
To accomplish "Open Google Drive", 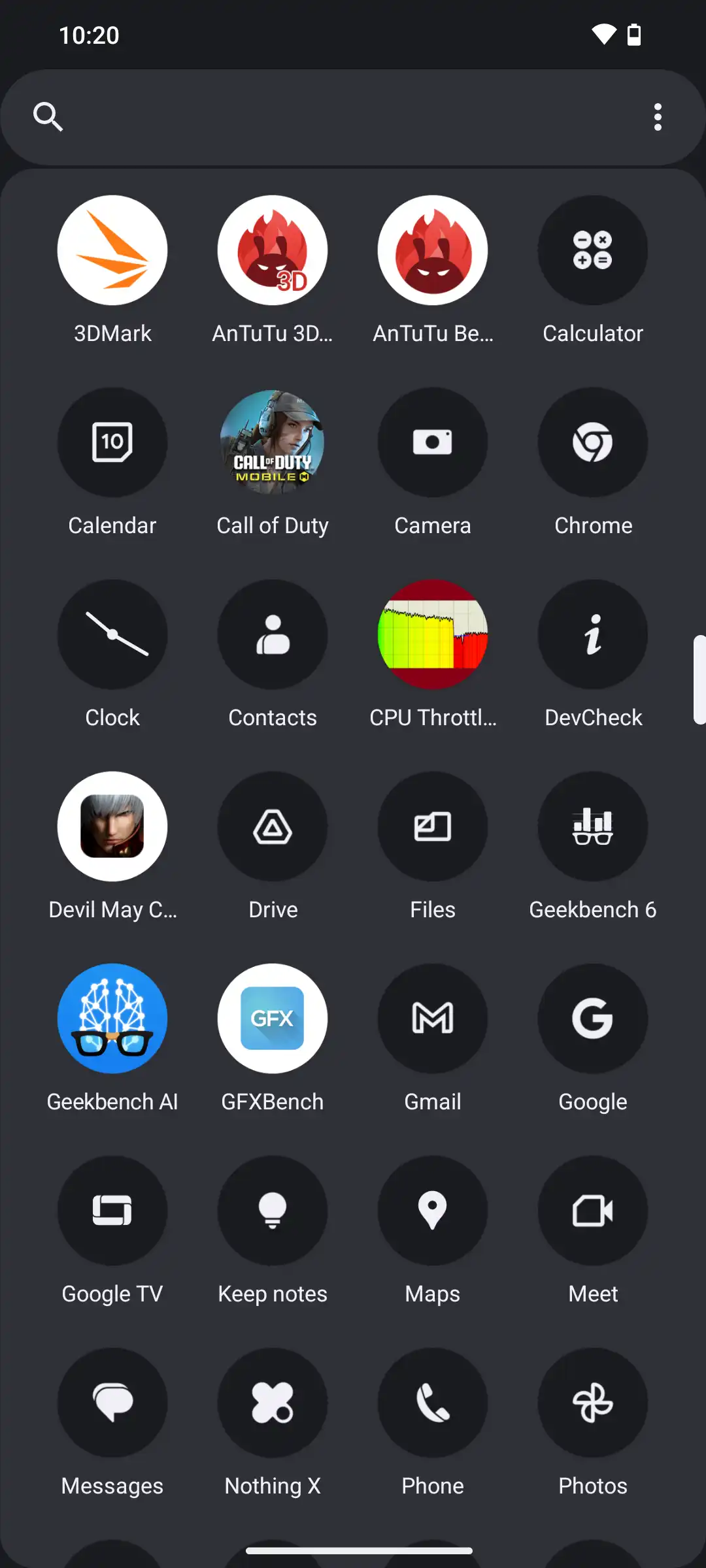I will (273, 826).
